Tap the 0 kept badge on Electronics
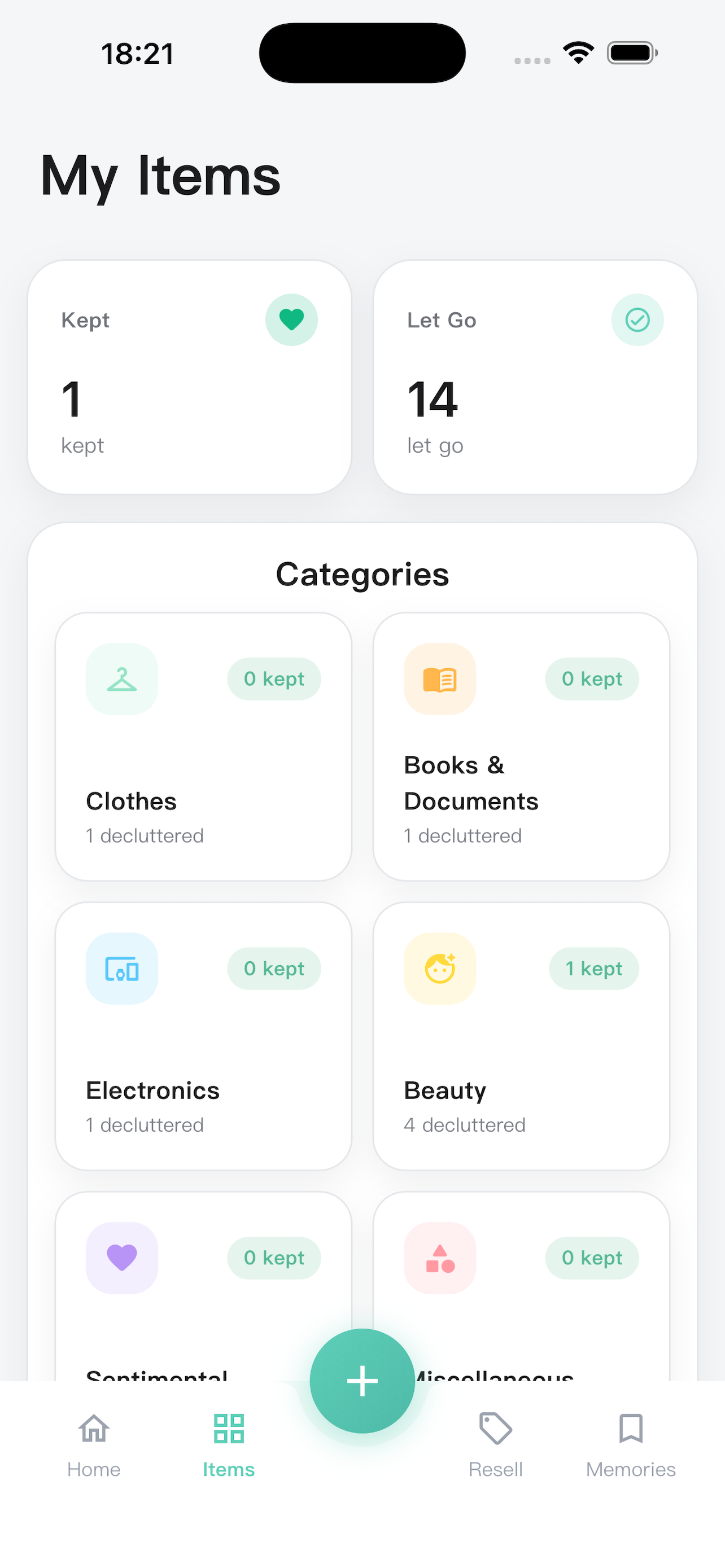Image resolution: width=725 pixels, height=1568 pixels. [x=273, y=968]
